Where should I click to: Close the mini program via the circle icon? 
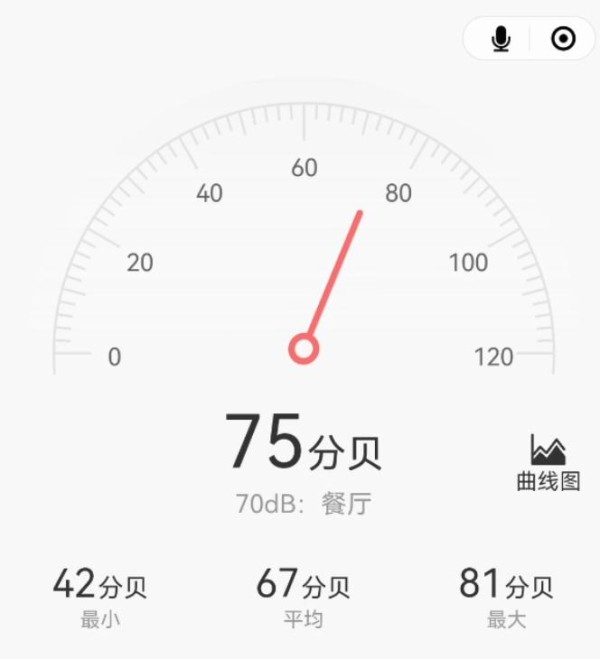(x=563, y=39)
